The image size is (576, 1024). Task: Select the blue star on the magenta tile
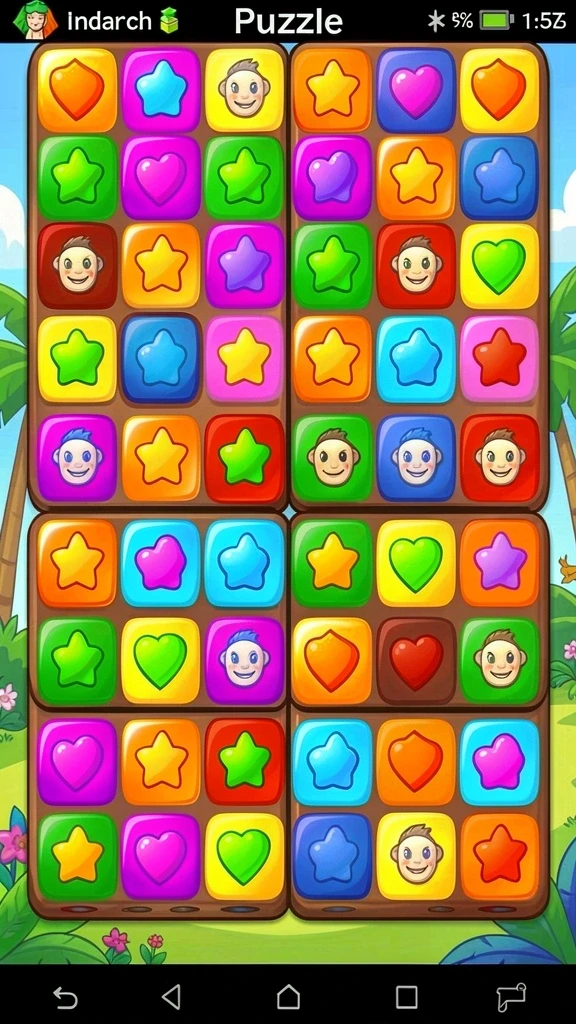coord(161,90)
